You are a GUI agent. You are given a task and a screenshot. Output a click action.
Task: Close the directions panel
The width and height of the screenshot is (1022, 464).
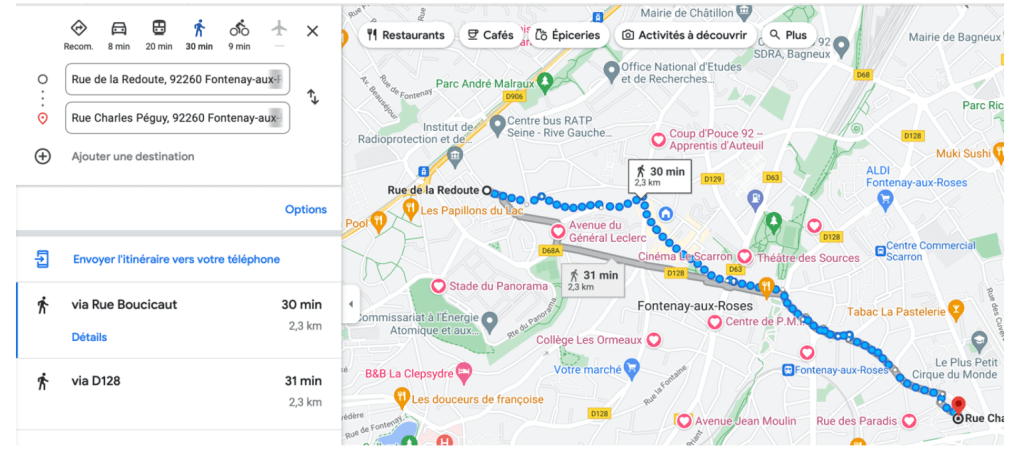tap(312, 31)
